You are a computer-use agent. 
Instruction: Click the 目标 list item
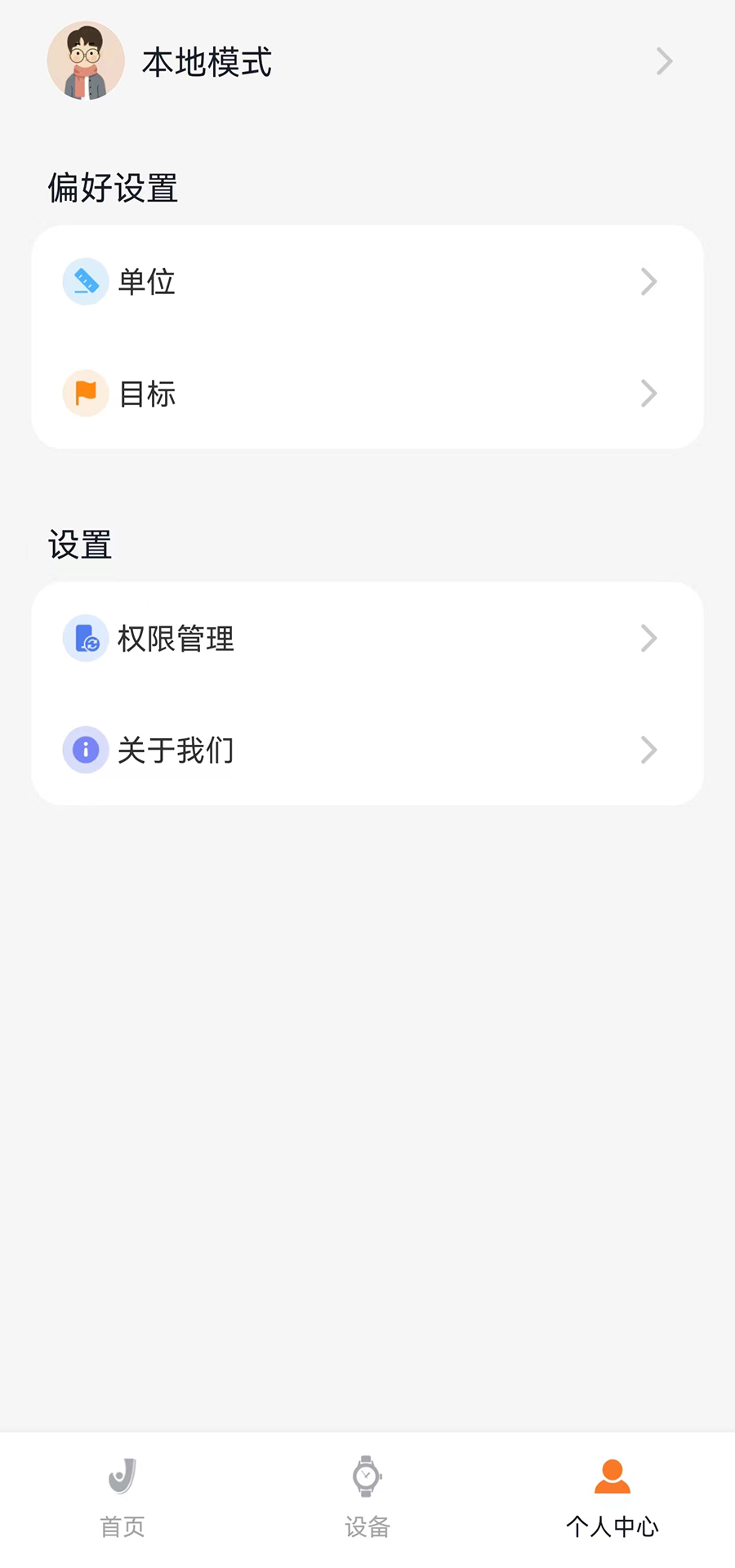click(x=367, y=394)
